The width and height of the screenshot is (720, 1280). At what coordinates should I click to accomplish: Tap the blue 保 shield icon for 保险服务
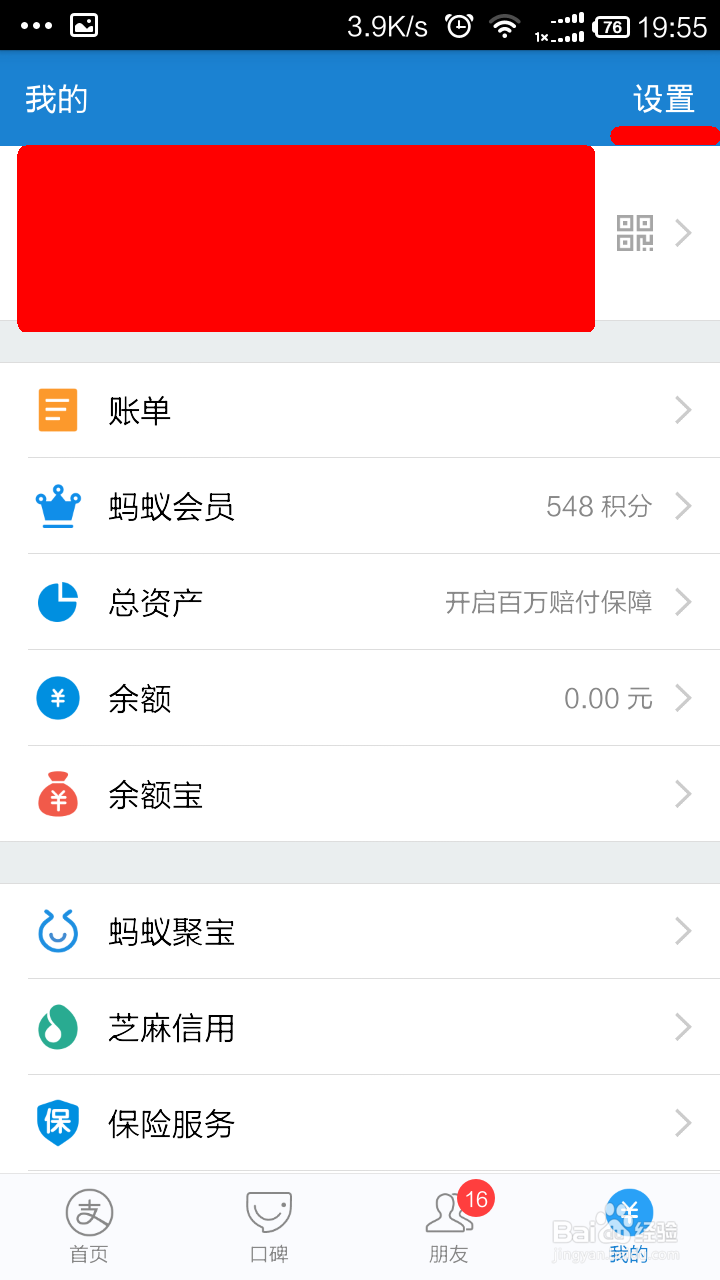point(58,1123)
